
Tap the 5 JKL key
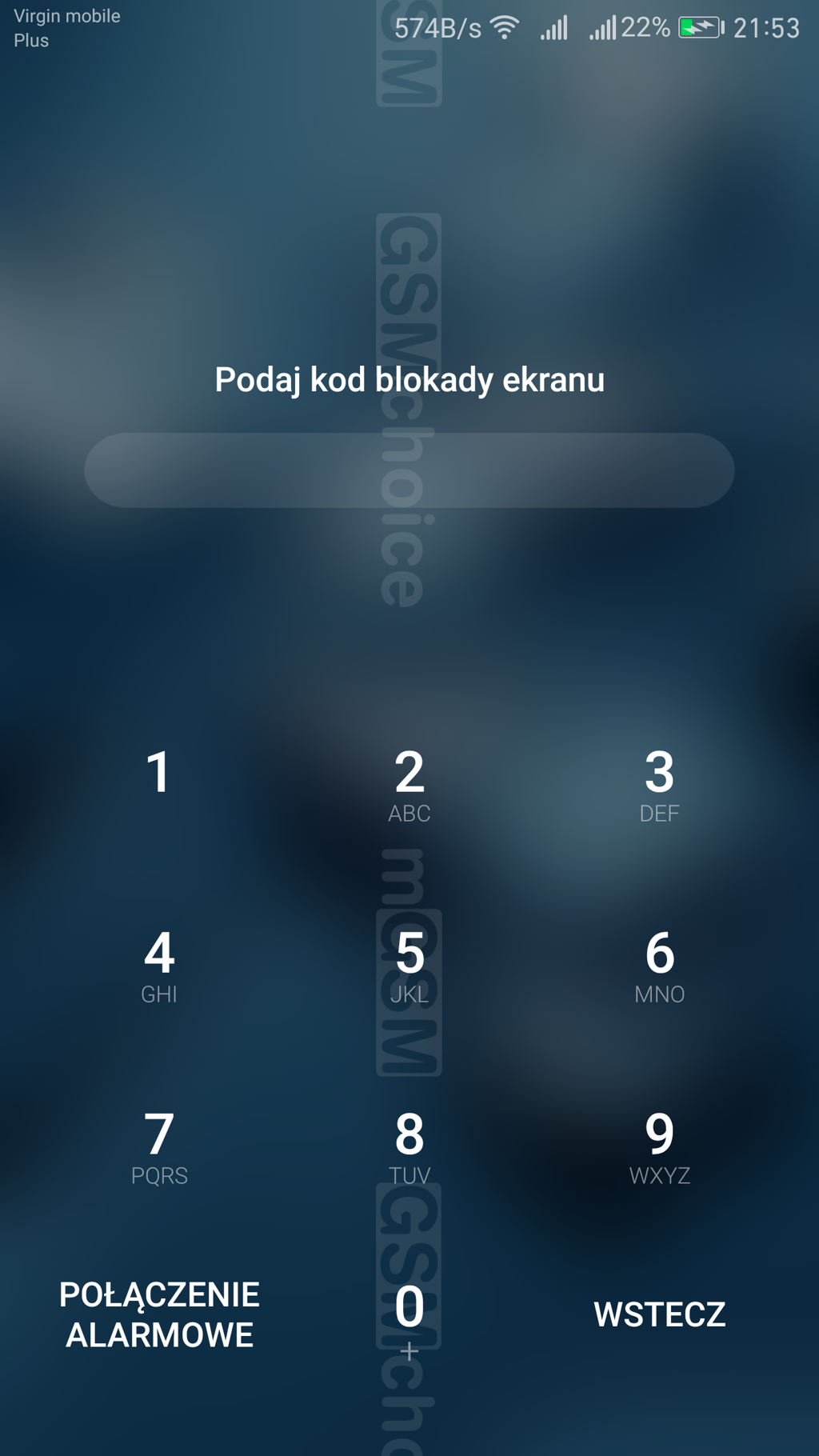point(409,965)
